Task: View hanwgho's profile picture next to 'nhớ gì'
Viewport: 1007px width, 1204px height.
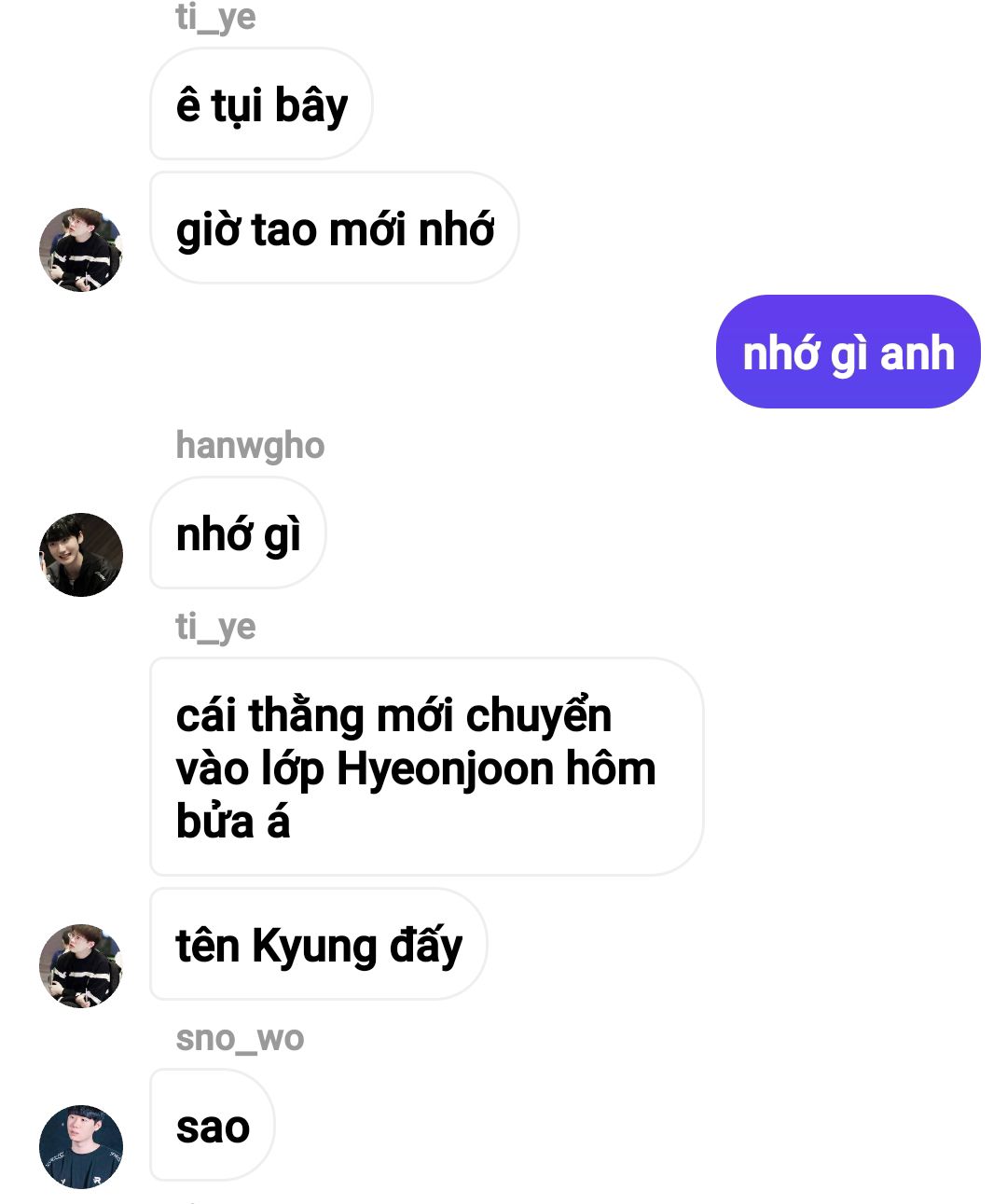Action: (x=81, y=555)
